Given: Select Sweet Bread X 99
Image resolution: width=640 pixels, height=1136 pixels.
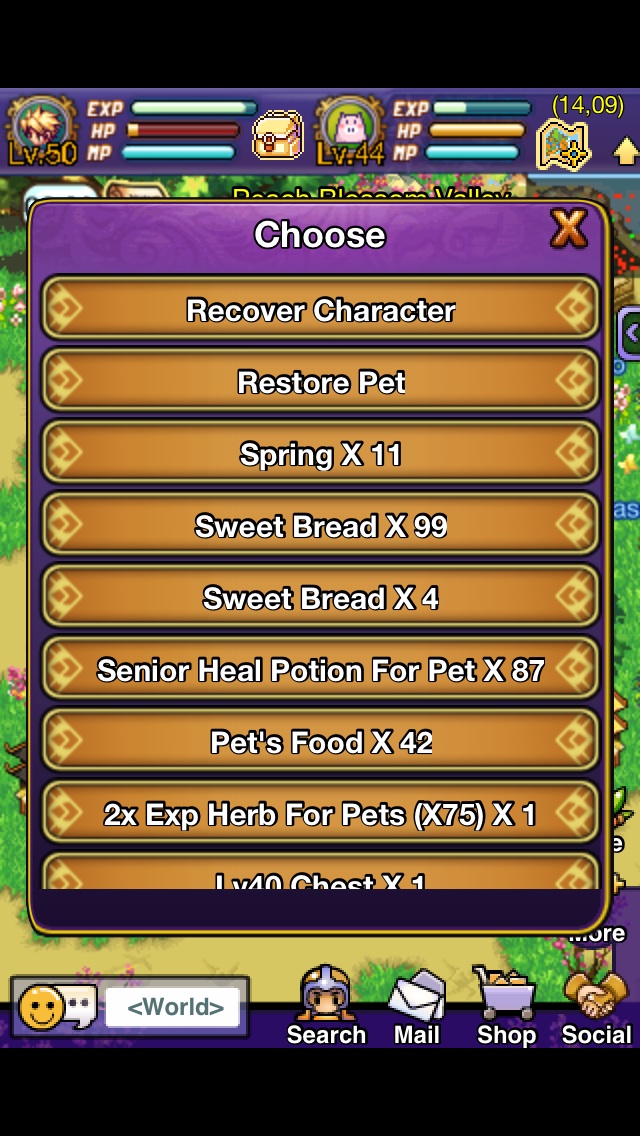Looking at the screenshot, I should (320, 526).
